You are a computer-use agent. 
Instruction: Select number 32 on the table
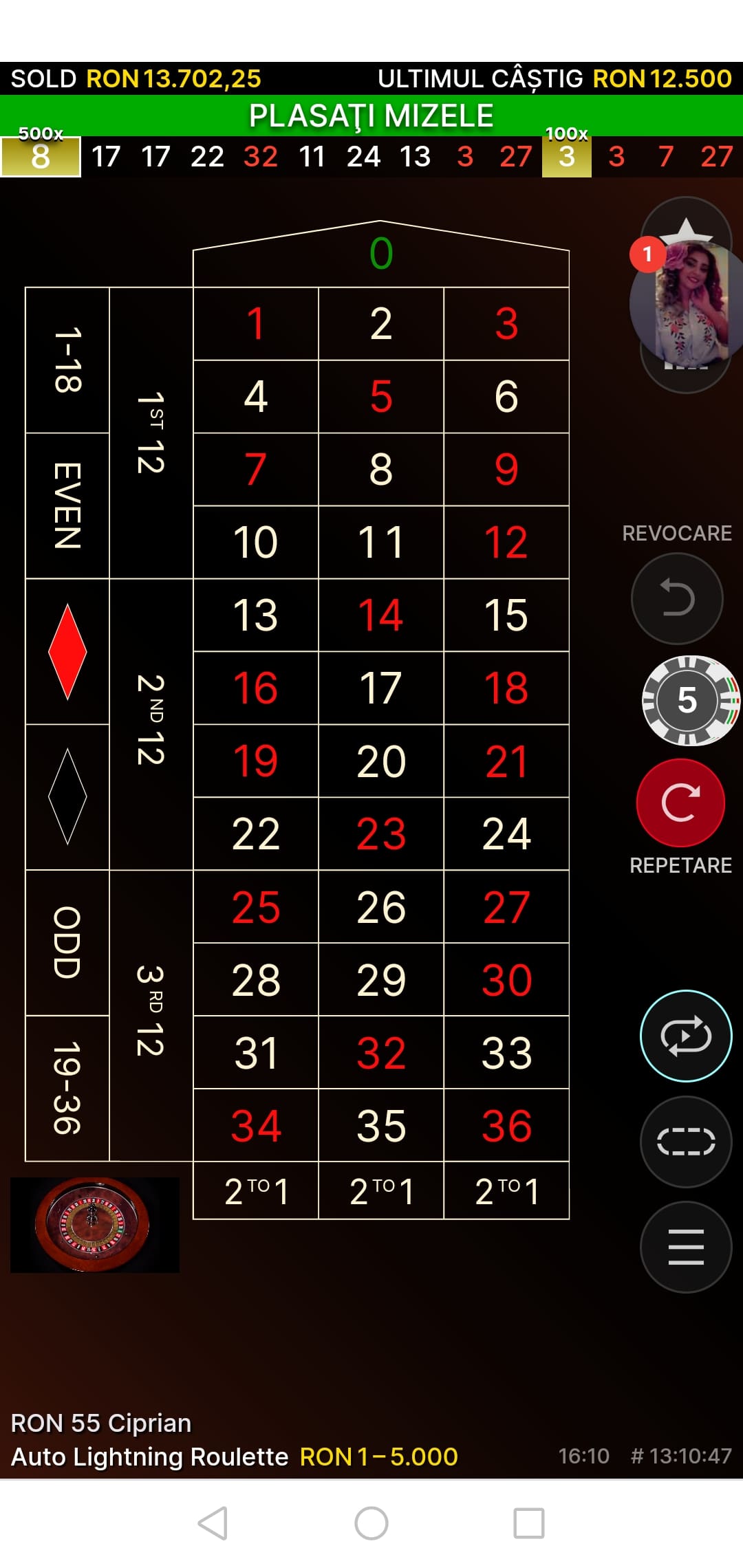pyautogui.click(x=380, y=1052)
